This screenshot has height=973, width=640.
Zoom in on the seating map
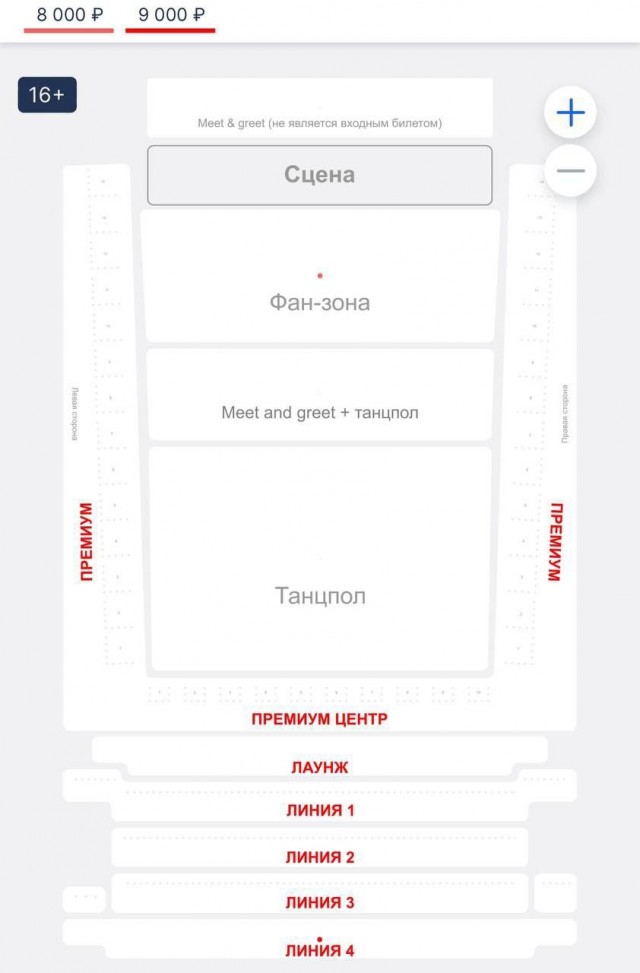(x=570, y=113)
